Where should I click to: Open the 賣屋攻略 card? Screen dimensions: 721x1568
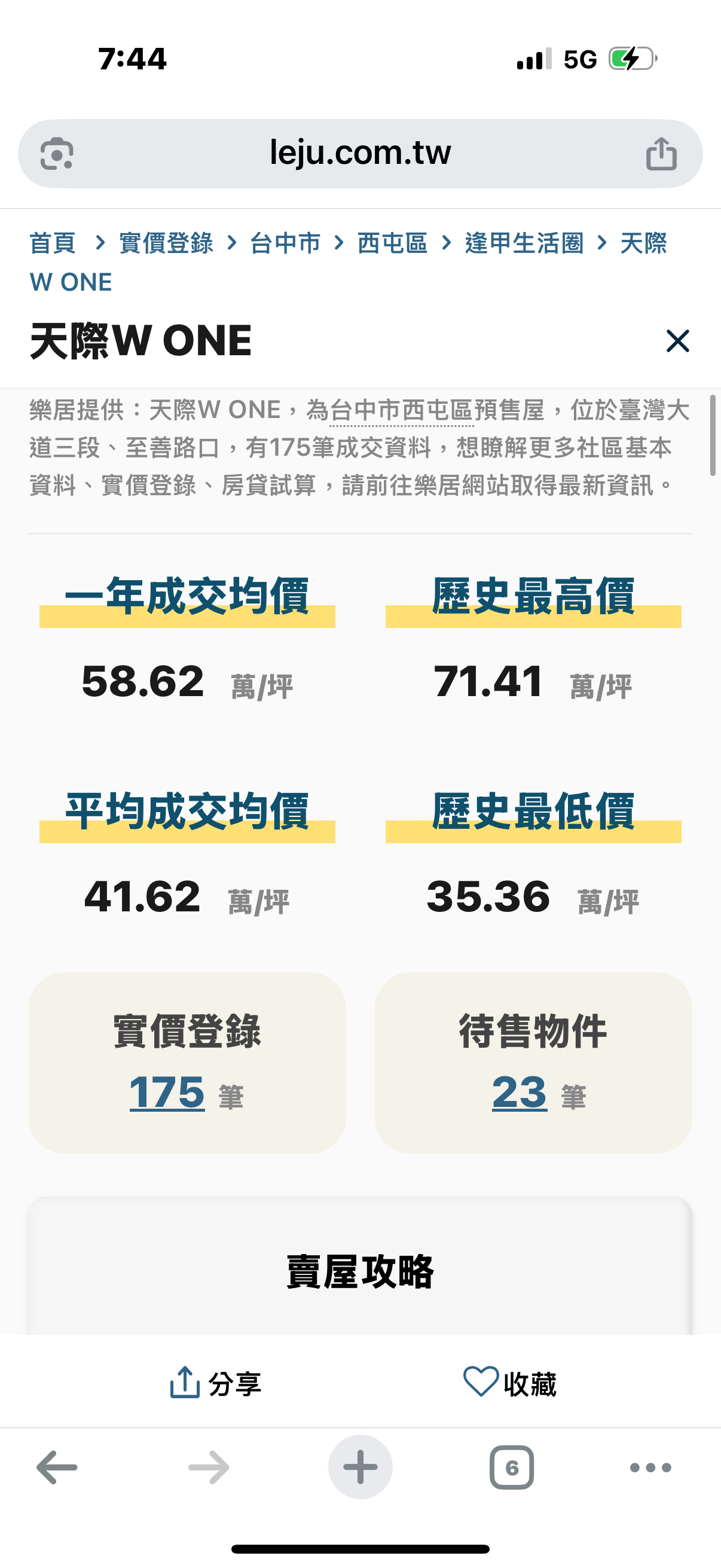(360, 1271)
